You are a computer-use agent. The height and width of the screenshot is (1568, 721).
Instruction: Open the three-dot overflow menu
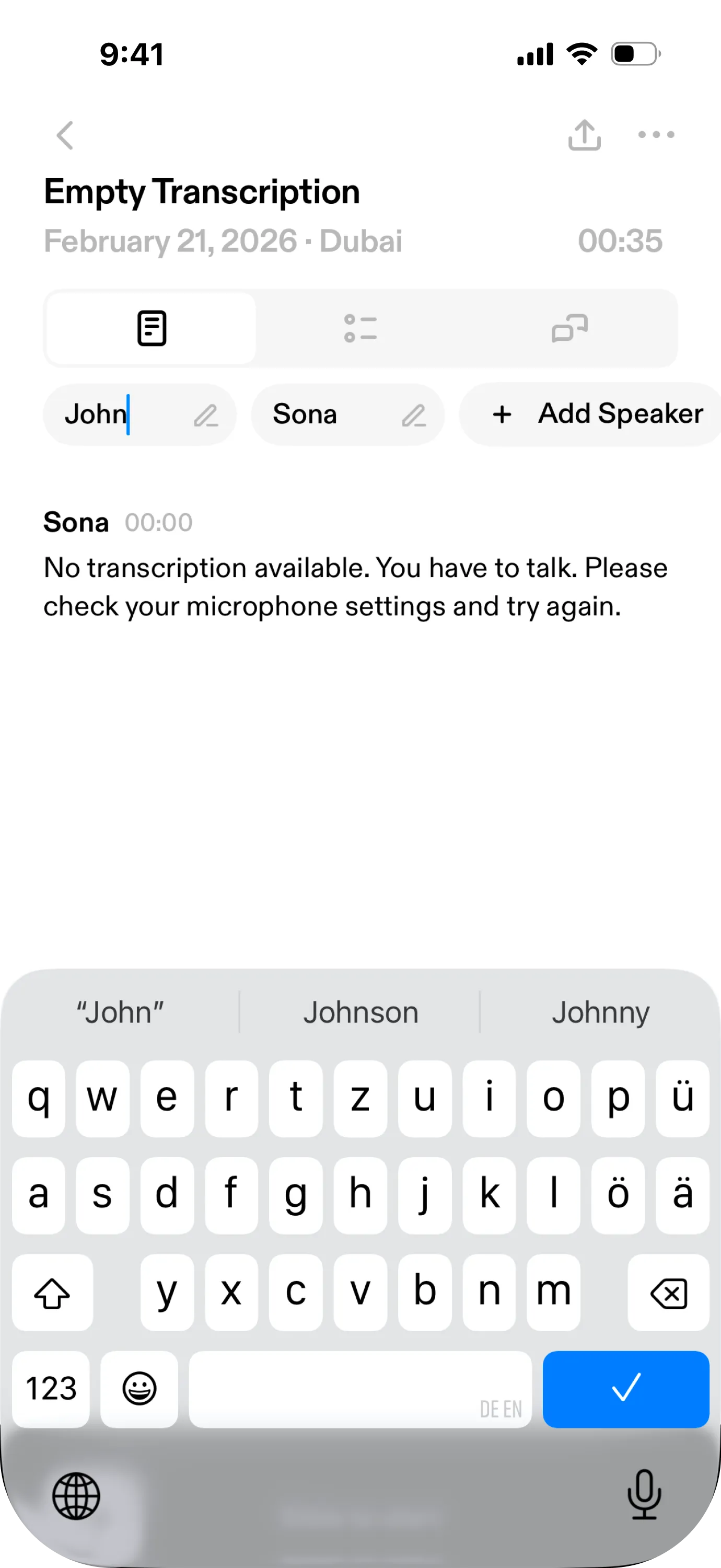(x=656, y=135)
